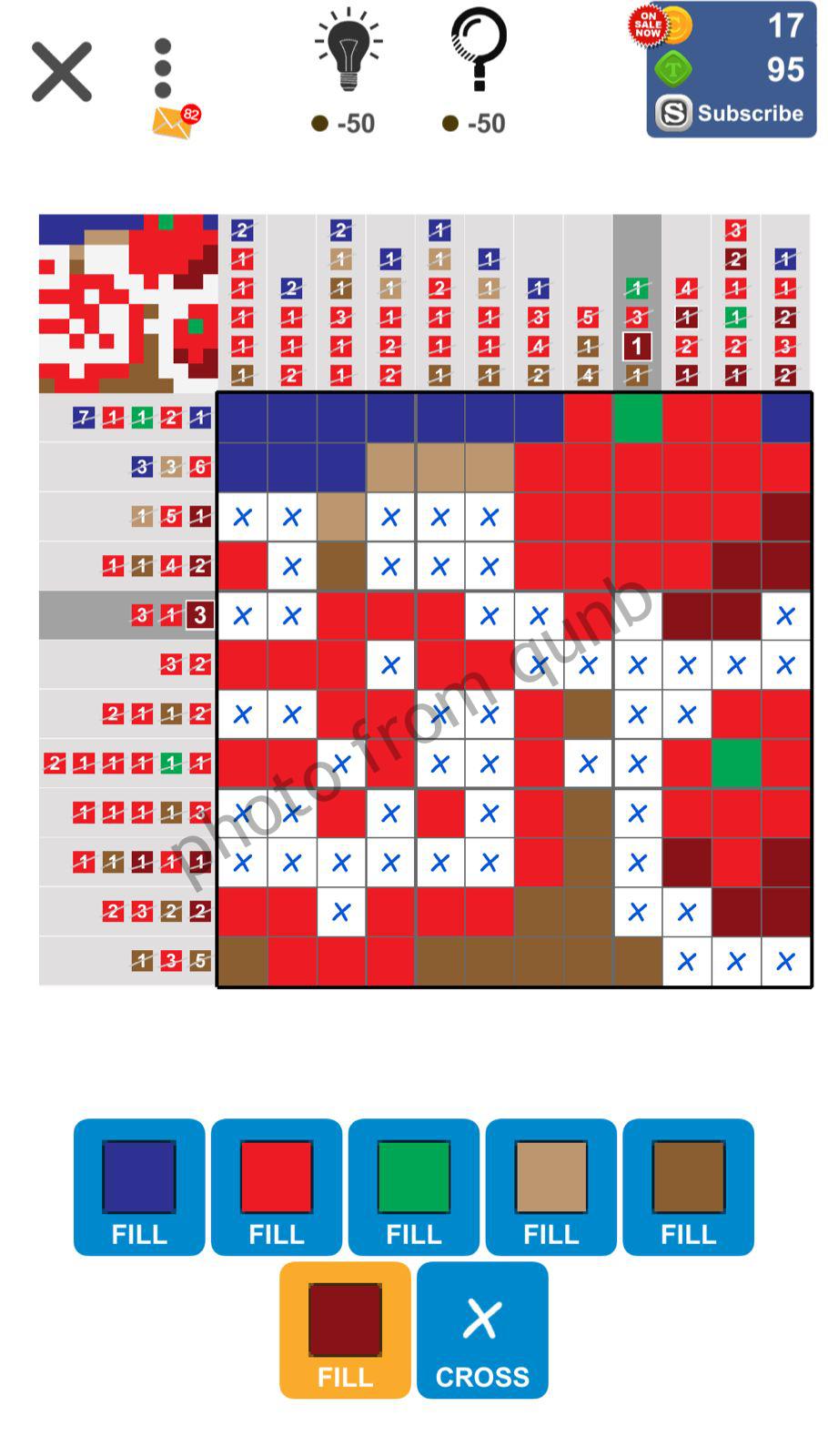Select the green fill color
The image size is (828, 1456).
[414, 1187]
